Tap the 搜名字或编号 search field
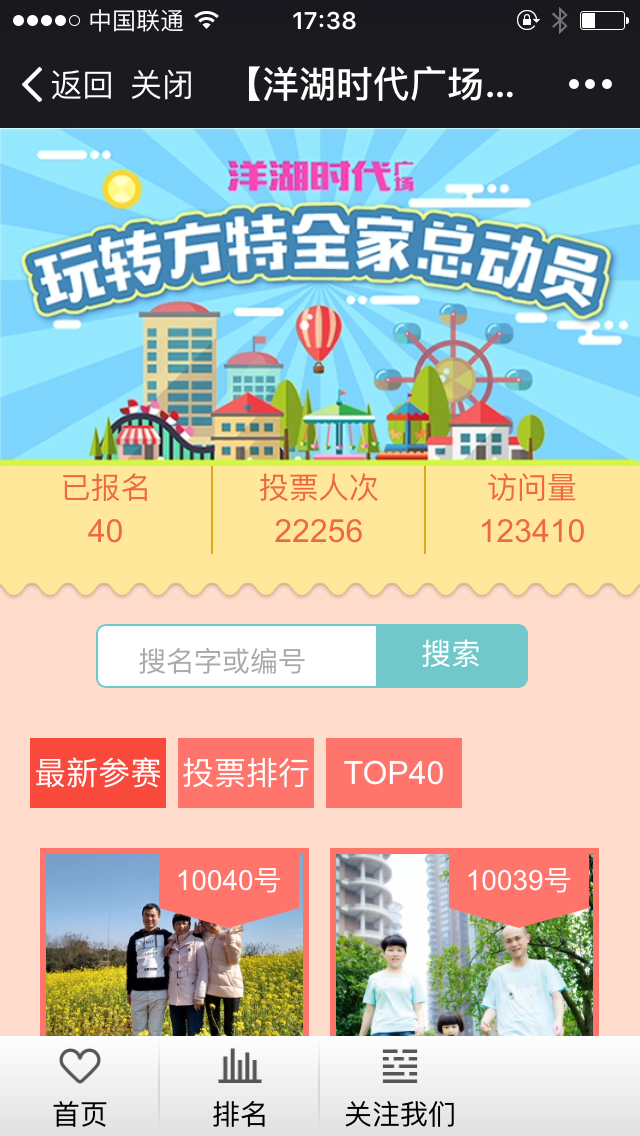Image resolution: width=640 pixels, height=1136 pixels. coord(237,657)
